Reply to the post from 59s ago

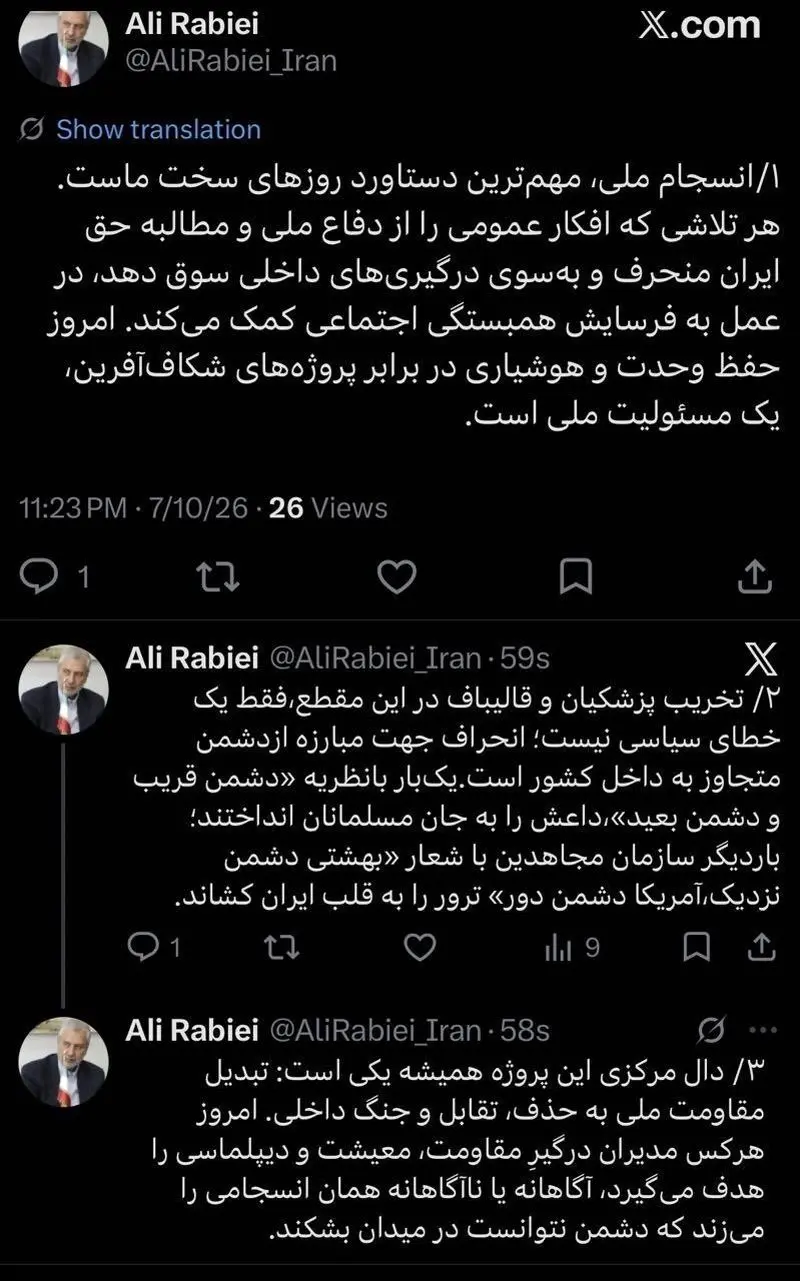pos(145,947)
